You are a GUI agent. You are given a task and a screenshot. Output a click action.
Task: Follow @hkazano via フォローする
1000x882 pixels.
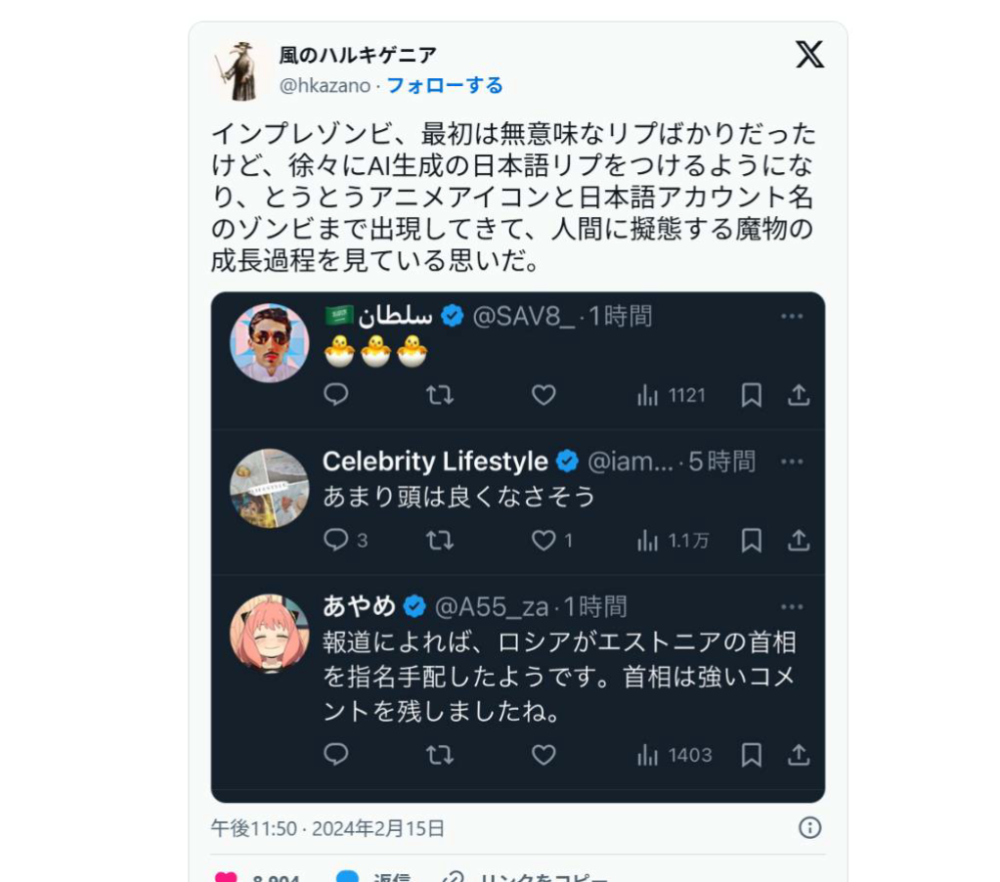point(444,85)
